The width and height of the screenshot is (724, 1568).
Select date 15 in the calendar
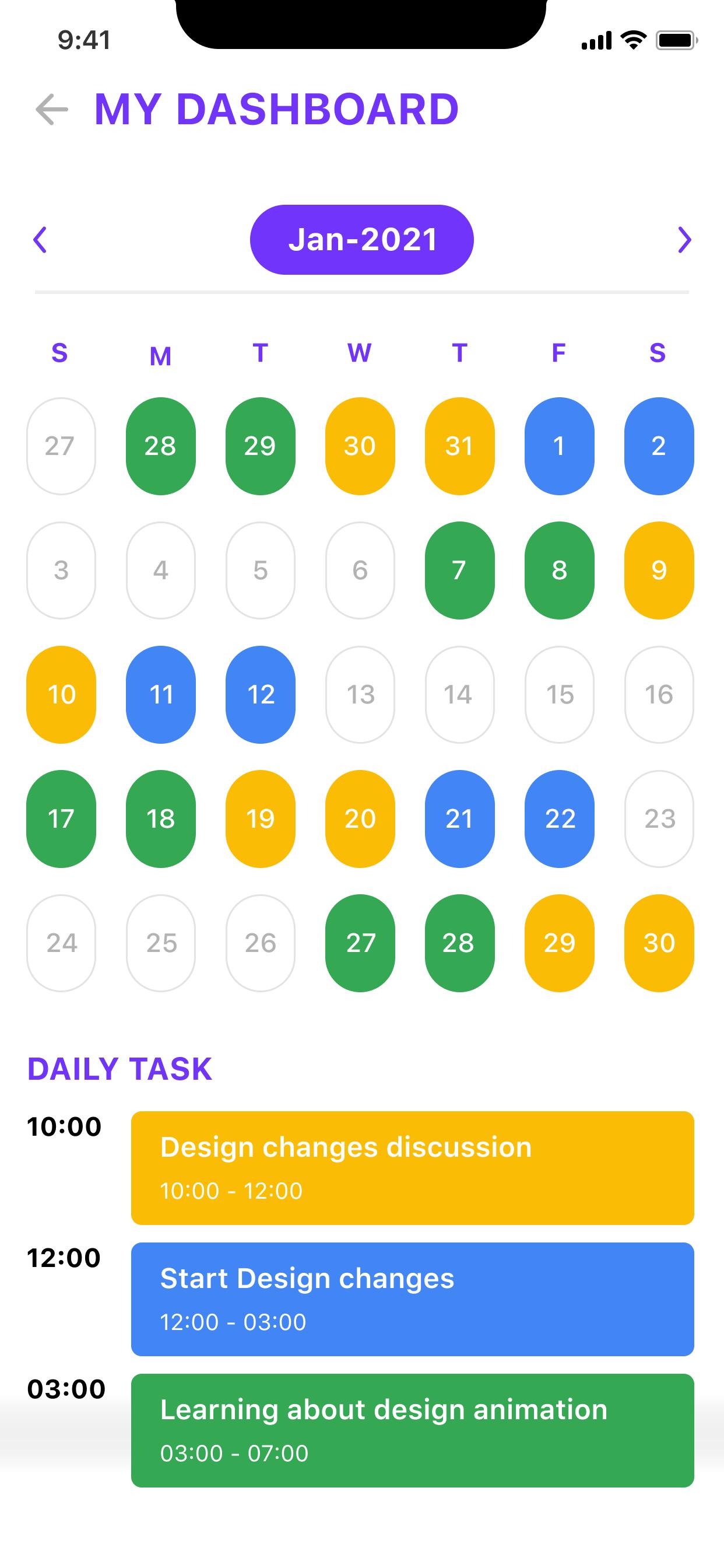tap(559, 695)
